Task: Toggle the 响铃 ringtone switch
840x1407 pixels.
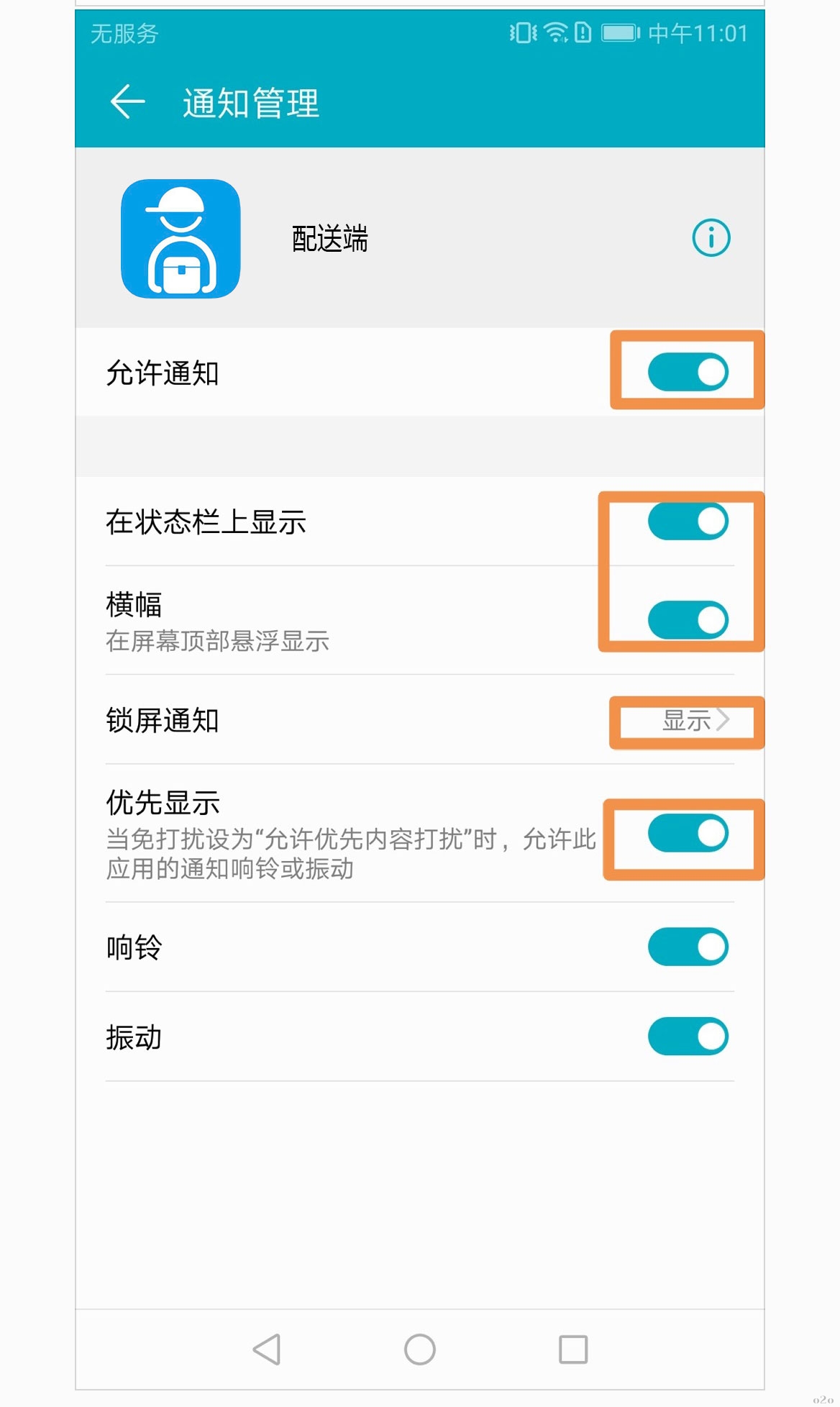Action: coord(688,948)
